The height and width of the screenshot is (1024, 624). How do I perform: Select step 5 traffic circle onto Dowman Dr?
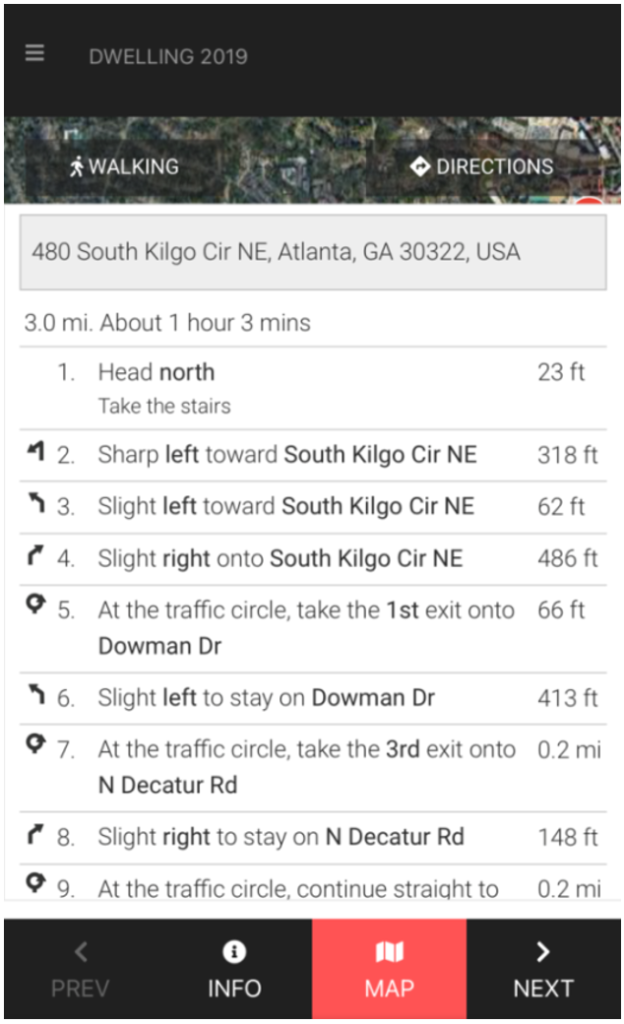coord(313,628)
